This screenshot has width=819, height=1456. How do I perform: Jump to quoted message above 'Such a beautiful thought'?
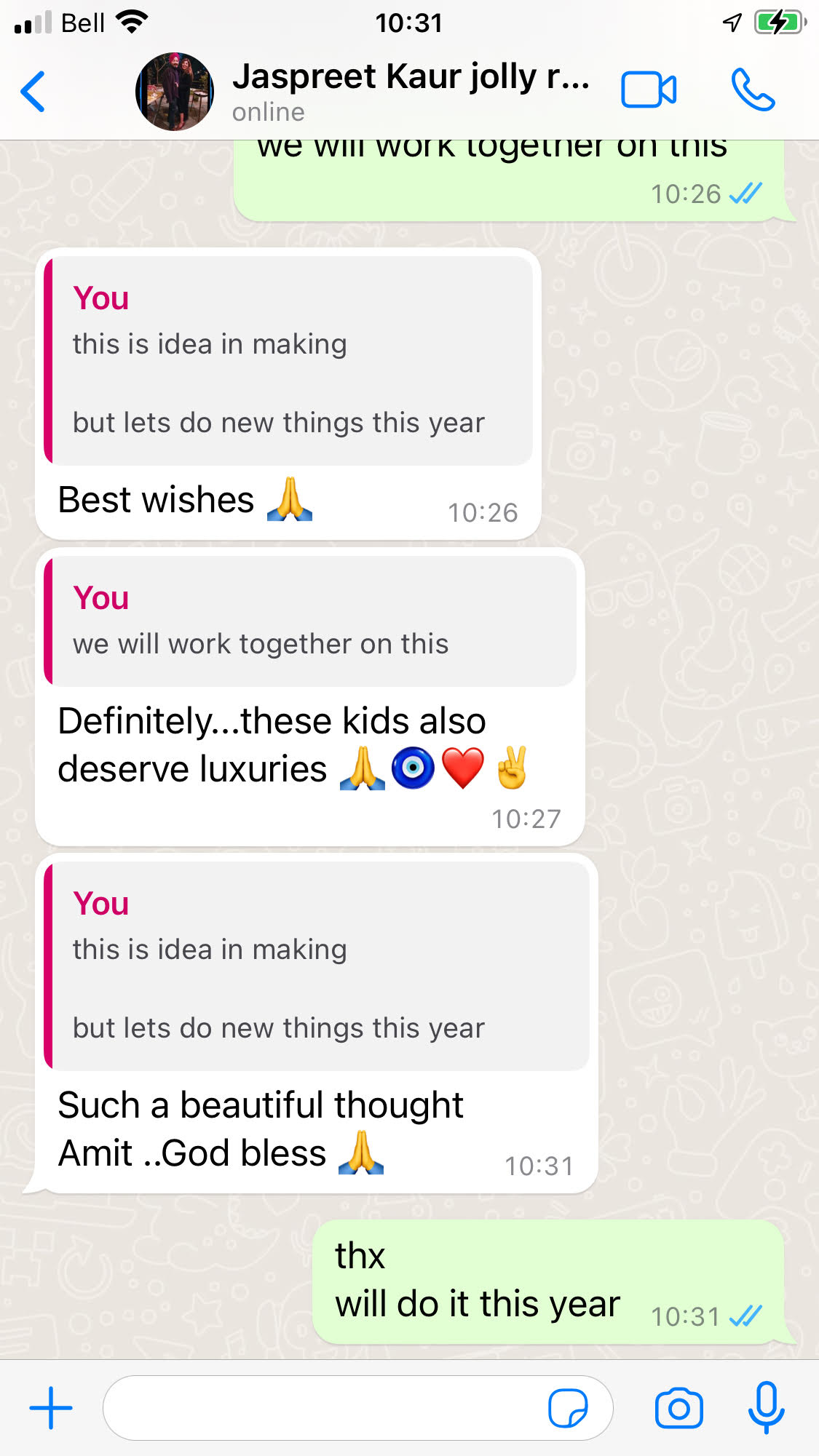tap(317, 966)
